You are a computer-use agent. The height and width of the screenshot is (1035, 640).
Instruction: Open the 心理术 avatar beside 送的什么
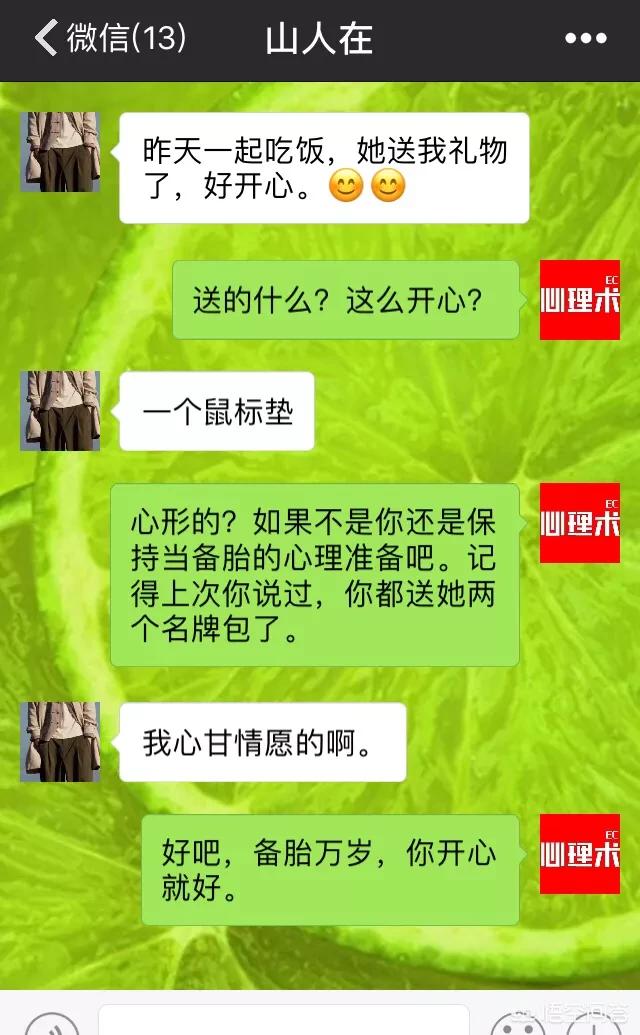point(579,300)
